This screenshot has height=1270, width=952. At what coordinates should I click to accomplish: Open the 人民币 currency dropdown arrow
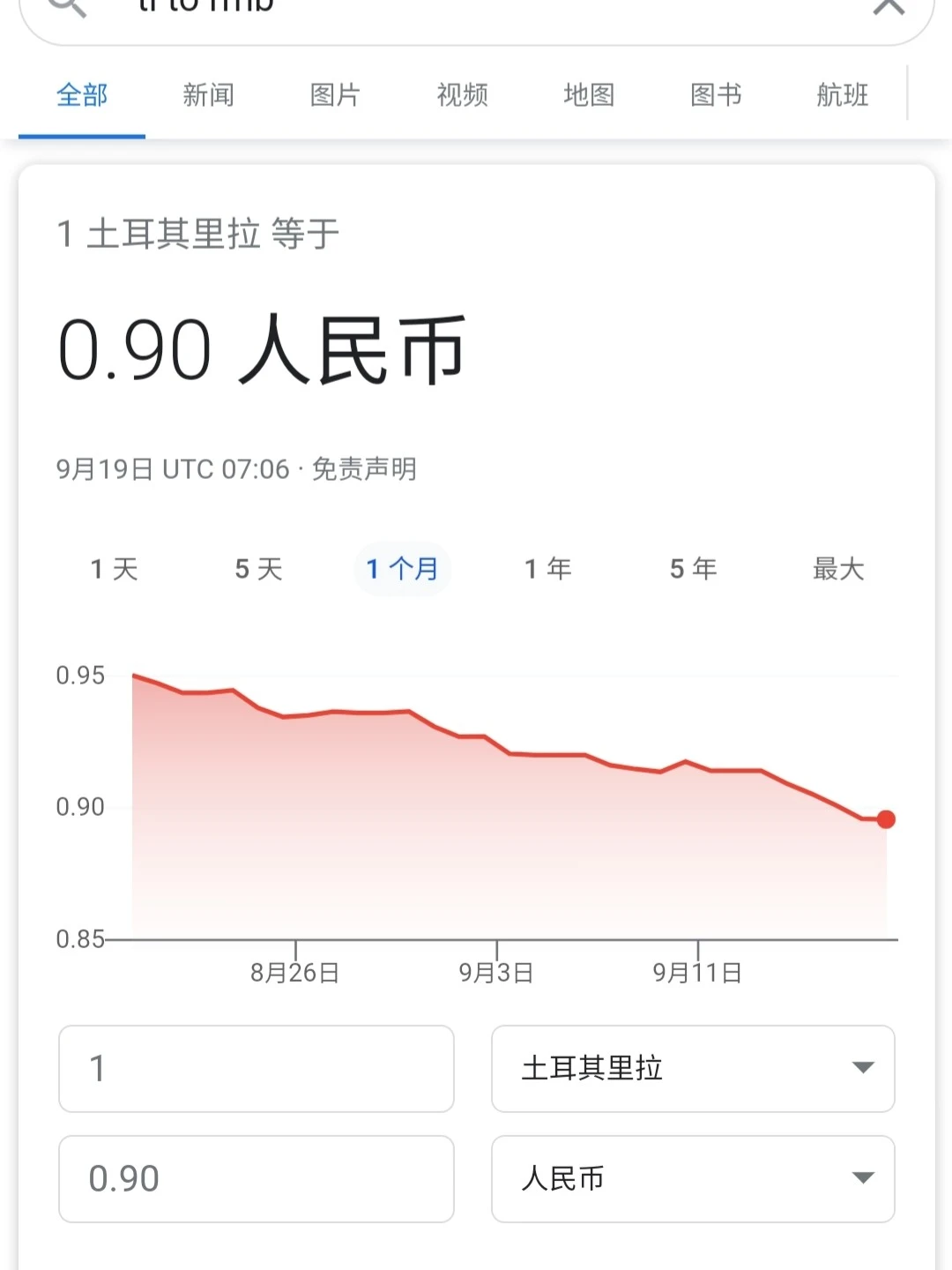pos(864,1178)
